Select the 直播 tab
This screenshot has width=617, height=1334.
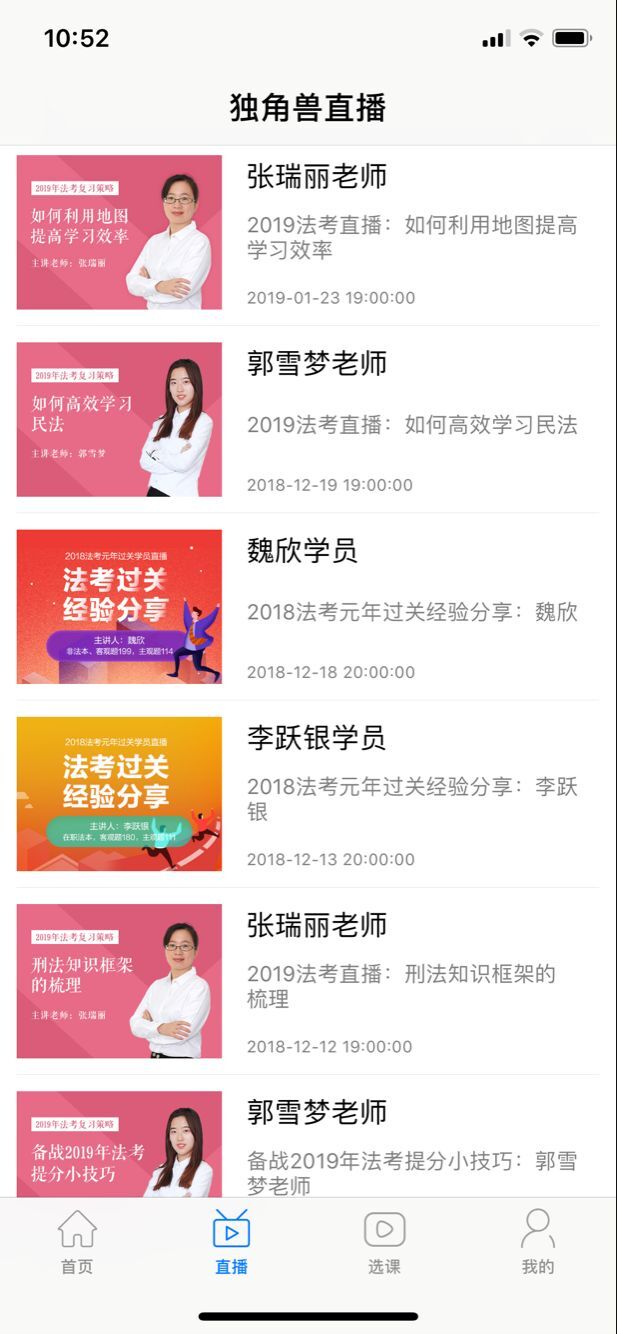pos(231,1242)
